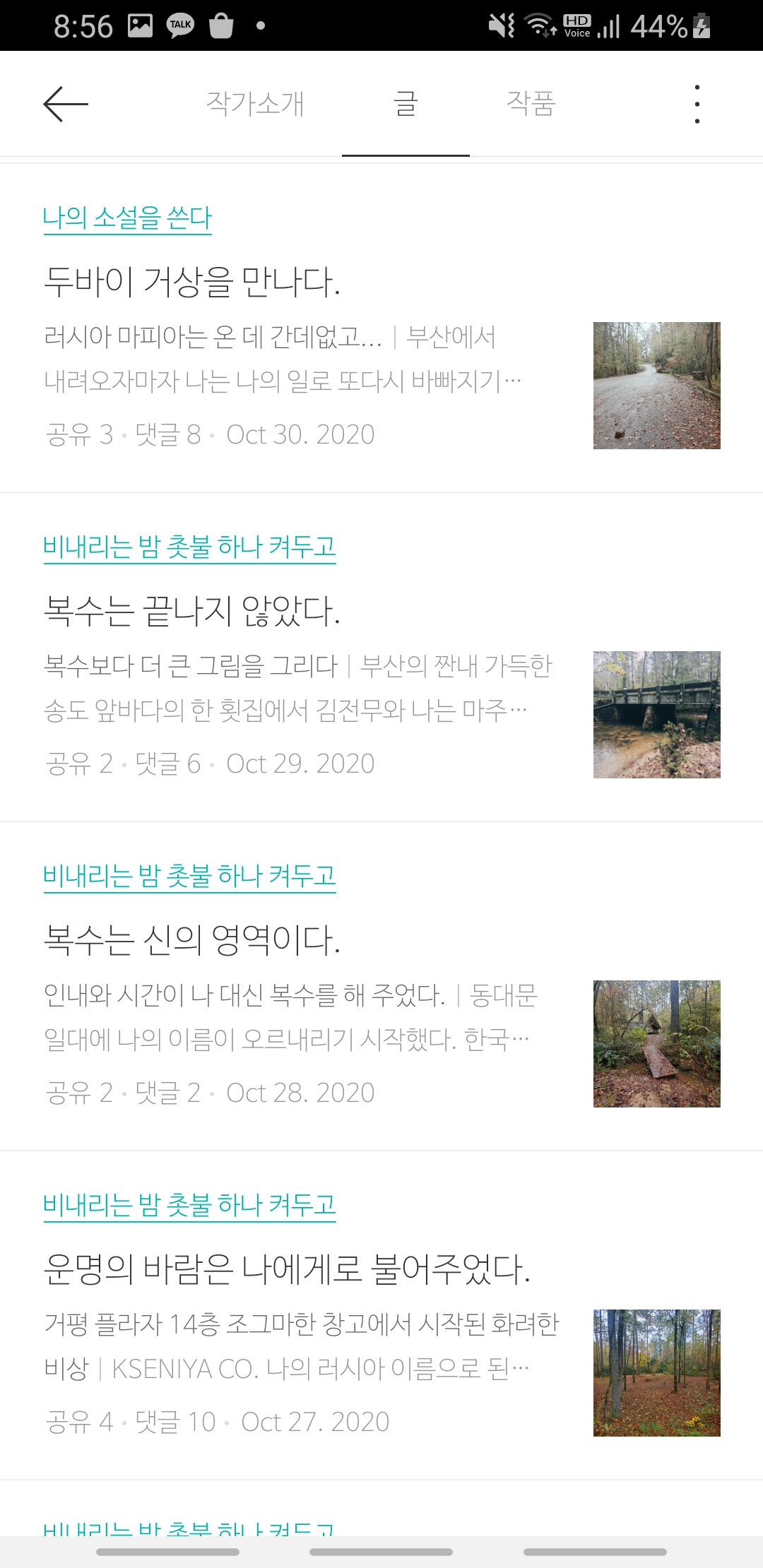763x1568 pixels.
Task: Open the 나의 소설을 쓴다 series link
Action: click(x=128, y=218)
